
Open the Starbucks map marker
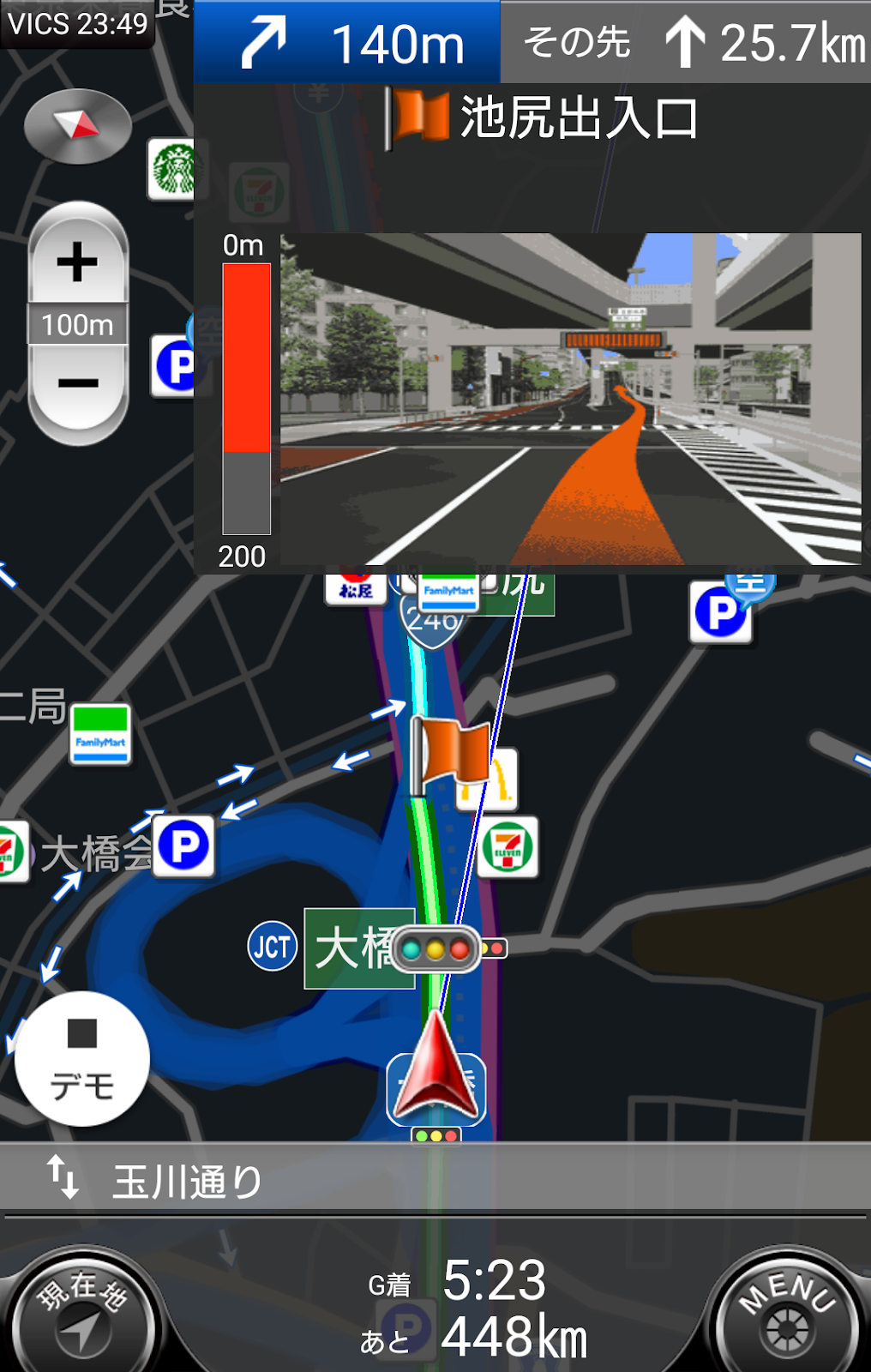click(x=172, y=170)
